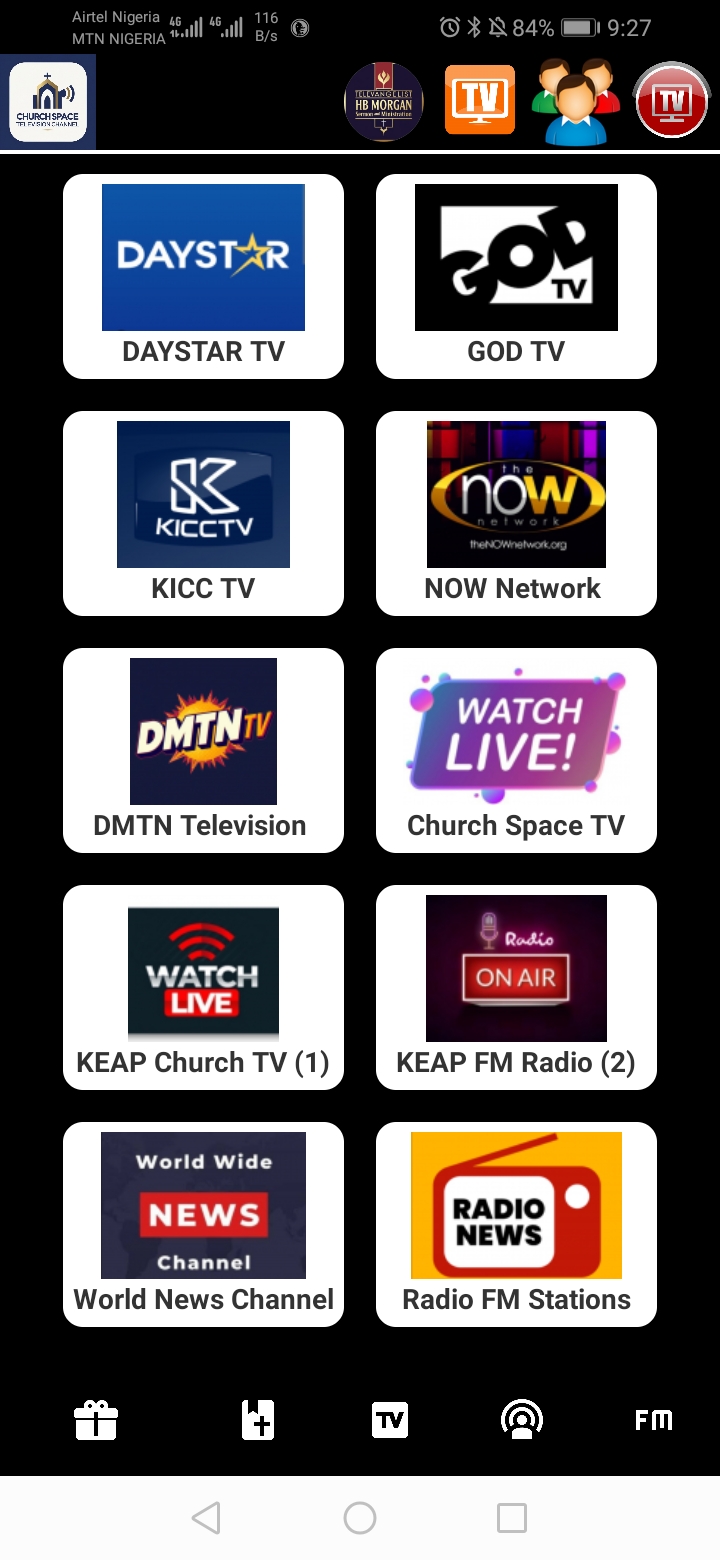Watch the KICC TV channel
Viewport: 720px width, 1560px height.
pos(203,513)
